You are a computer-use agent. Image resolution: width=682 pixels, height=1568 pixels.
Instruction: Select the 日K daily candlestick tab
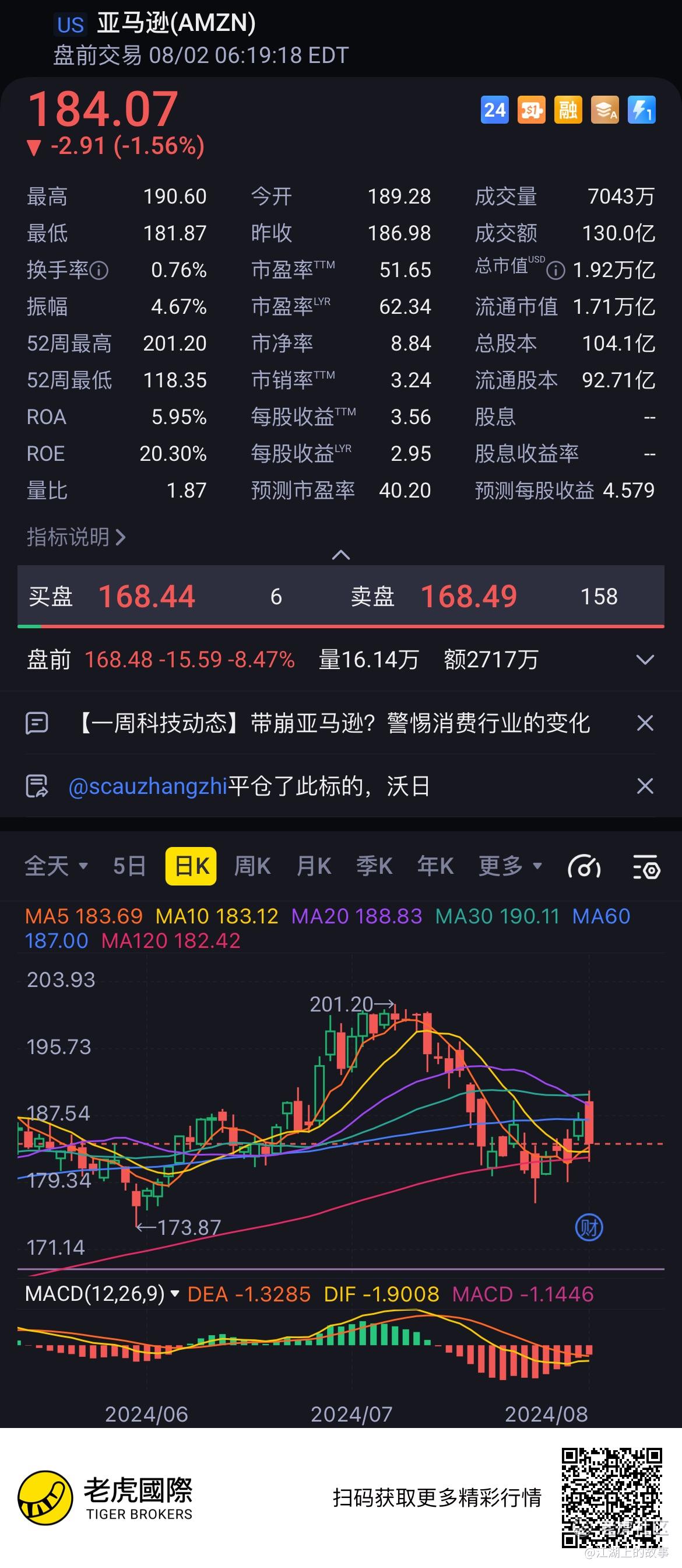(x=191, y=866)
